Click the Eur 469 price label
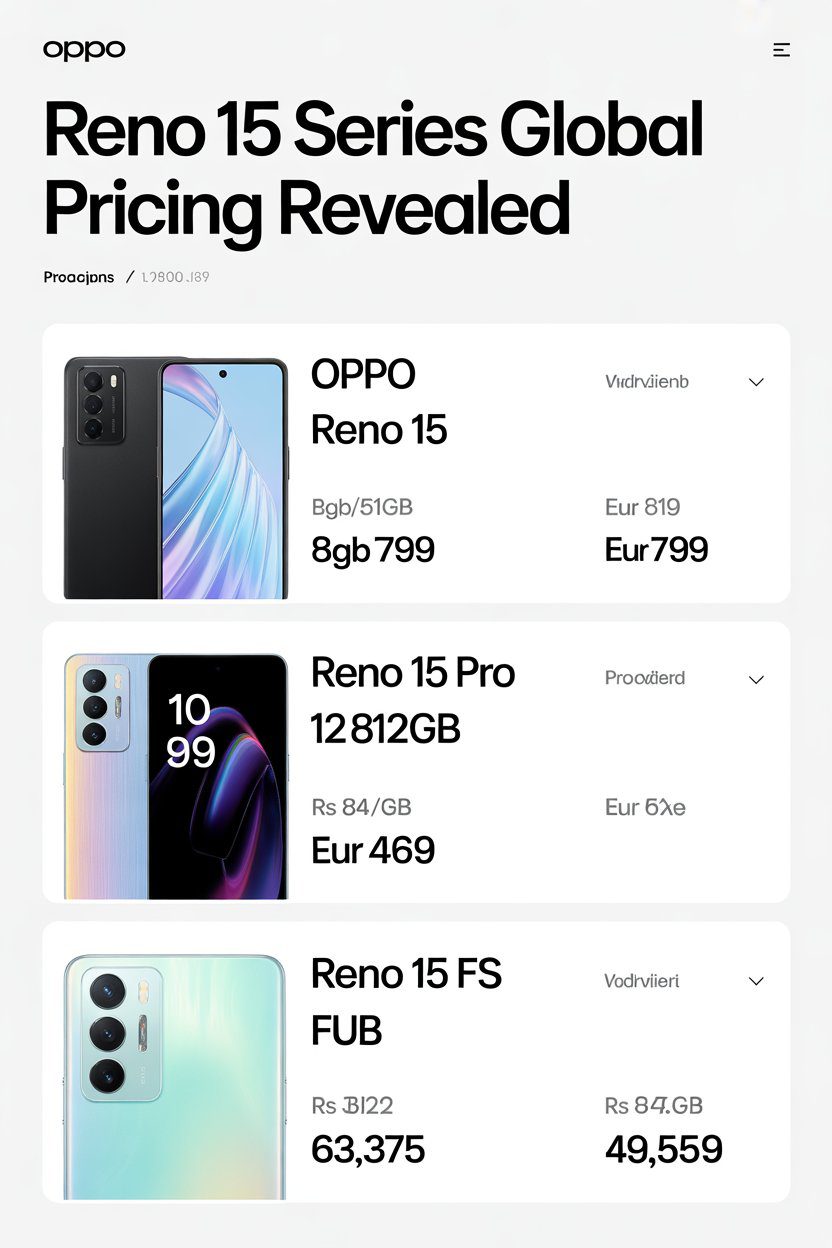 click(372, 850)
